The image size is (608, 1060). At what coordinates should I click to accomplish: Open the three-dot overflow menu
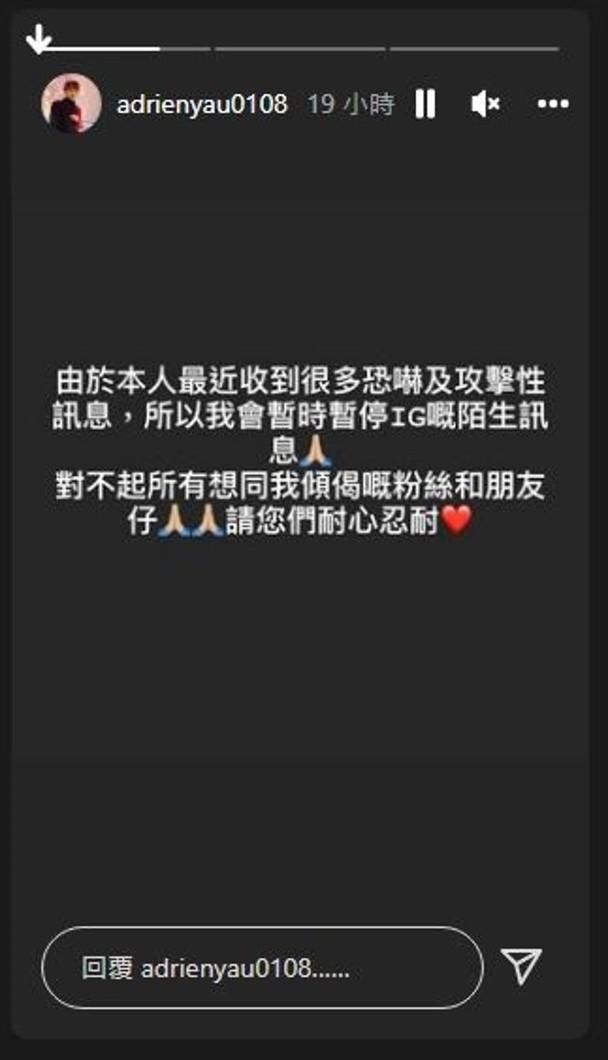[x=552, y=104]
